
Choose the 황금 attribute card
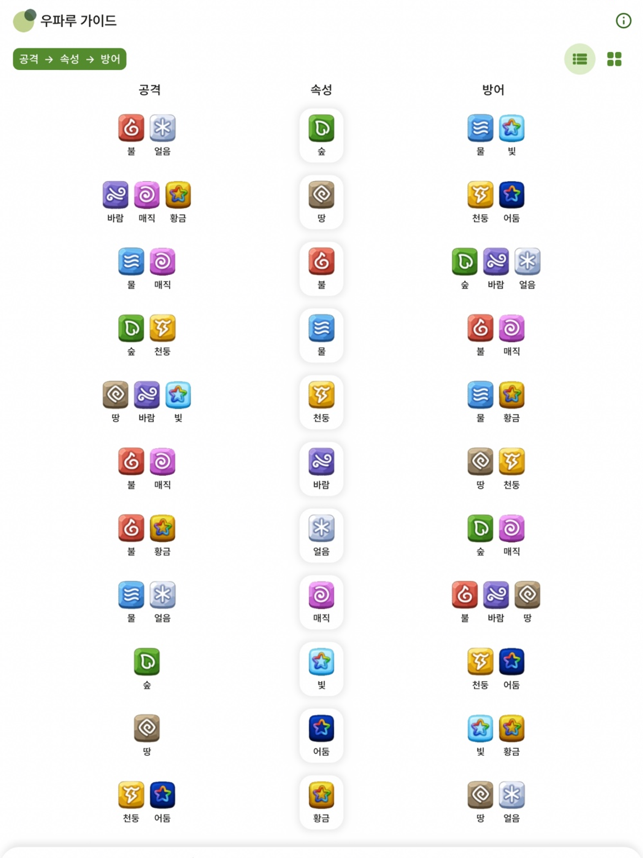321,802
